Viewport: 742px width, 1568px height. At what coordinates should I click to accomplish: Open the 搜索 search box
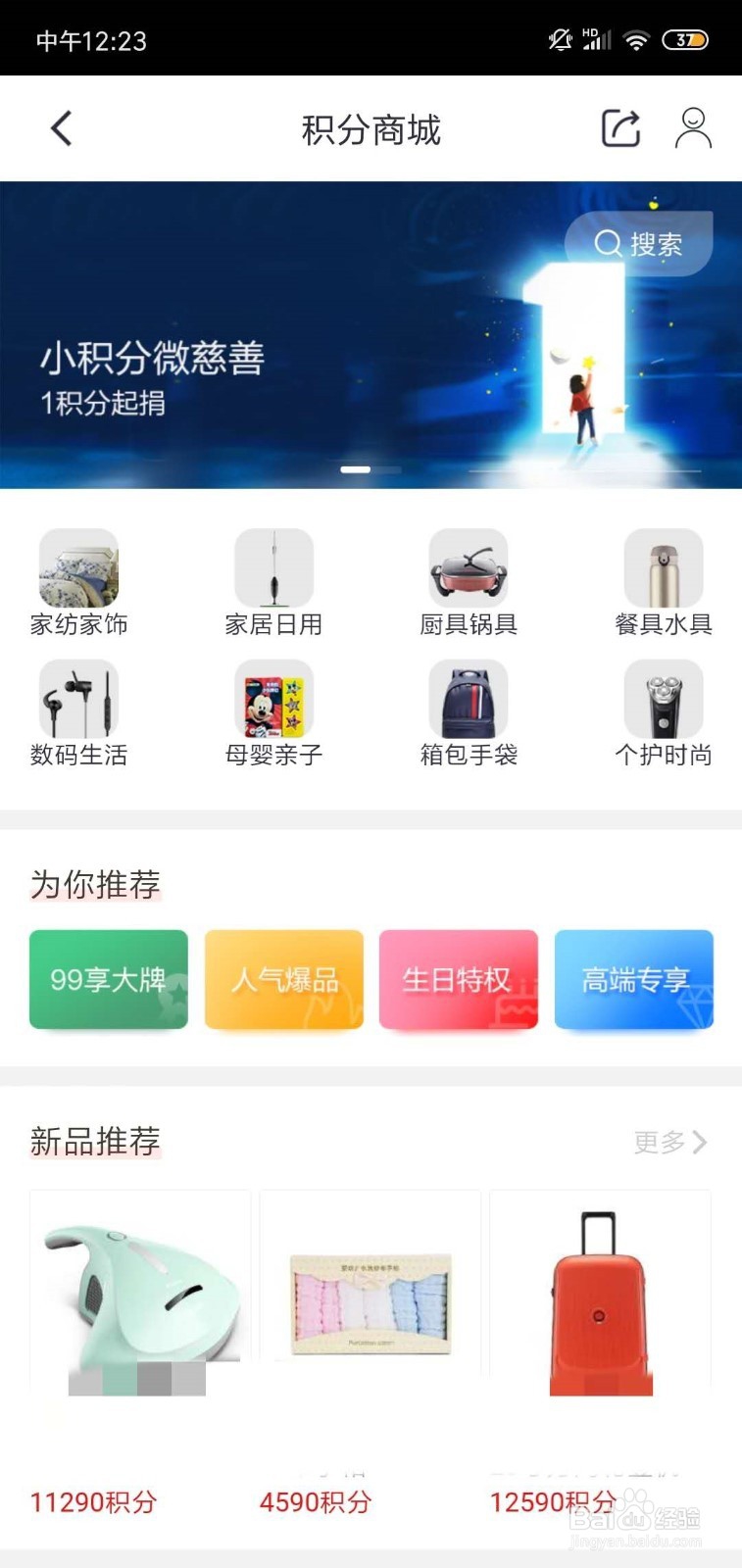click(638, 243)
